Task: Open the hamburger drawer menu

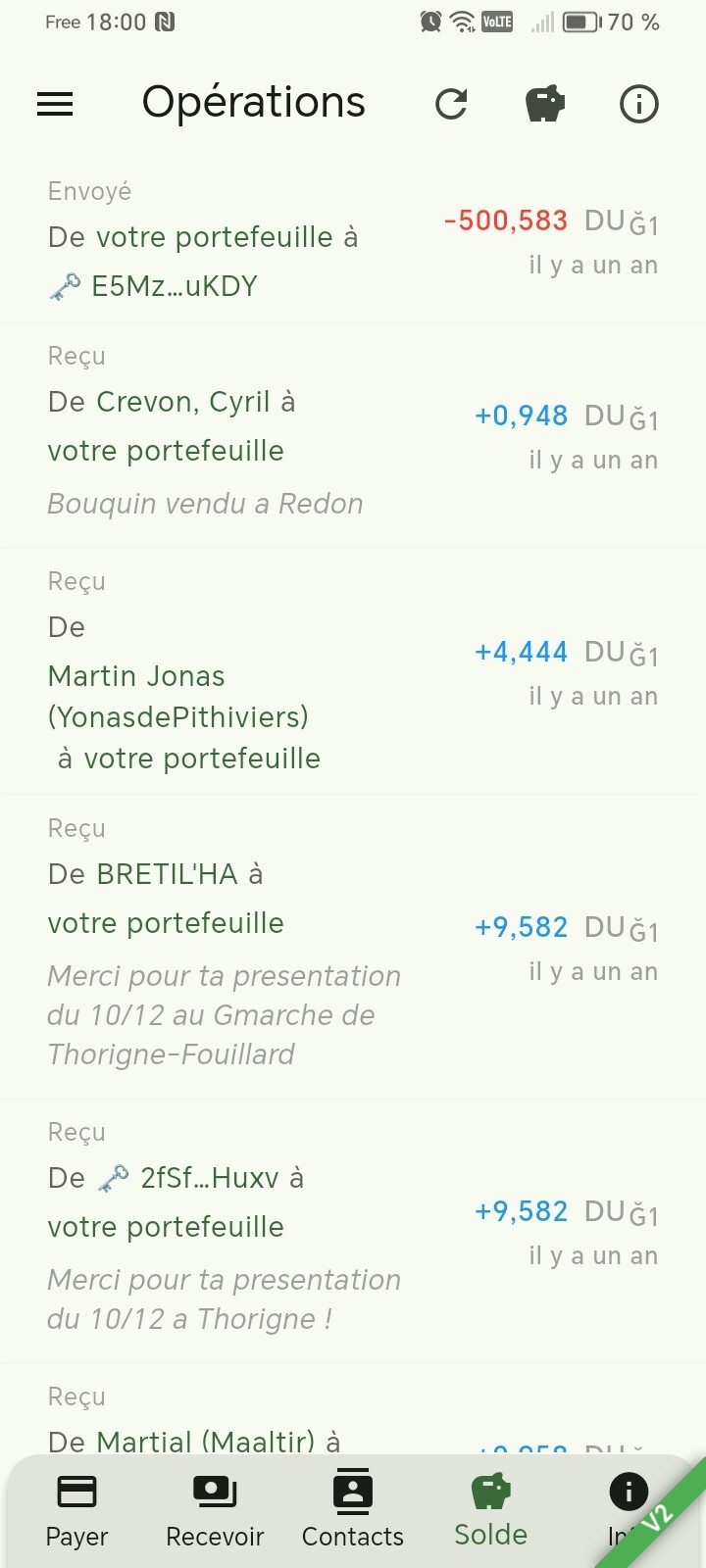Action: point(55,104)
